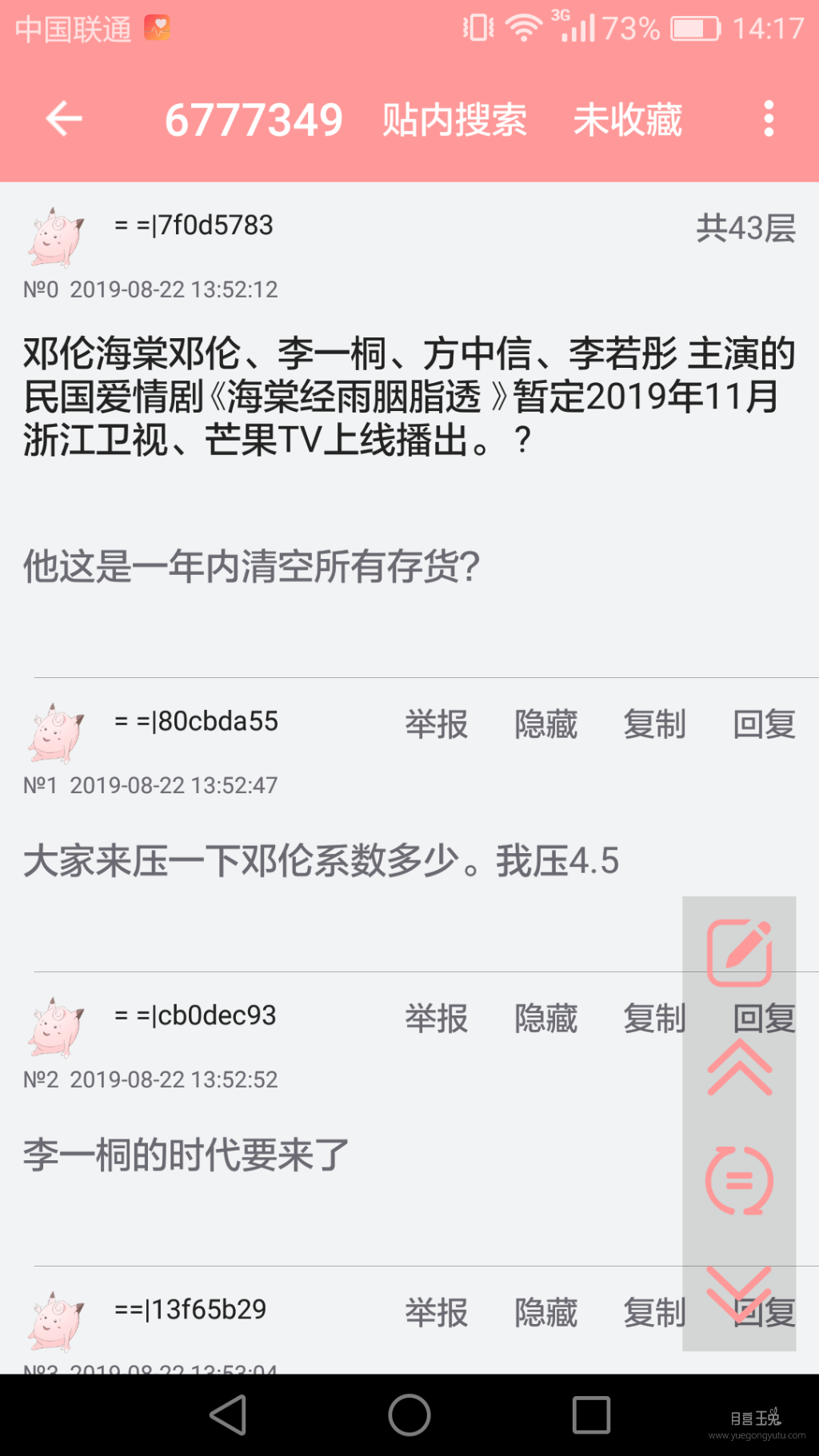Tap thread number 6777349 in title bar
The width and height of the screenshot is (819, 1456).
[253, 120]
